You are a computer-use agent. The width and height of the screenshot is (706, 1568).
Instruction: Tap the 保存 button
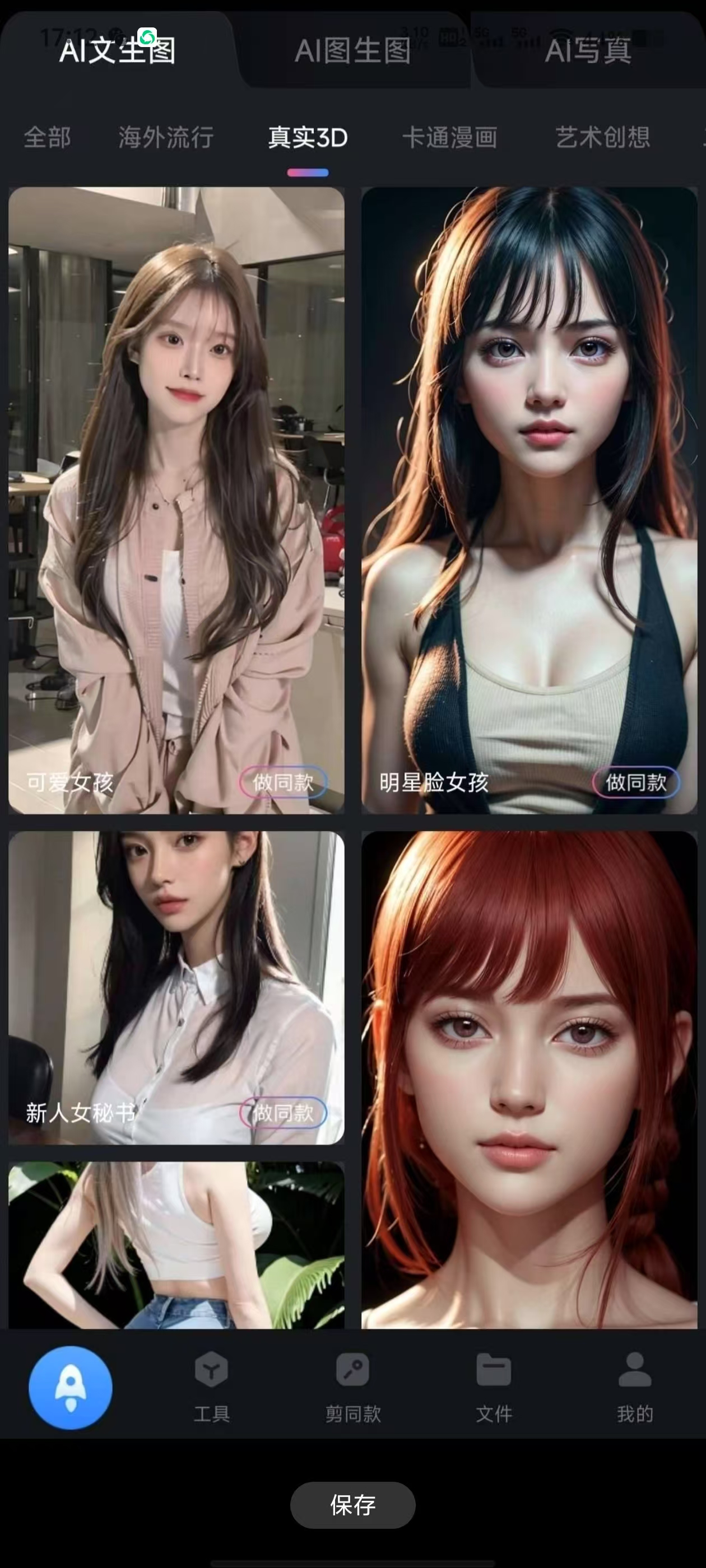pos(352,1505)
